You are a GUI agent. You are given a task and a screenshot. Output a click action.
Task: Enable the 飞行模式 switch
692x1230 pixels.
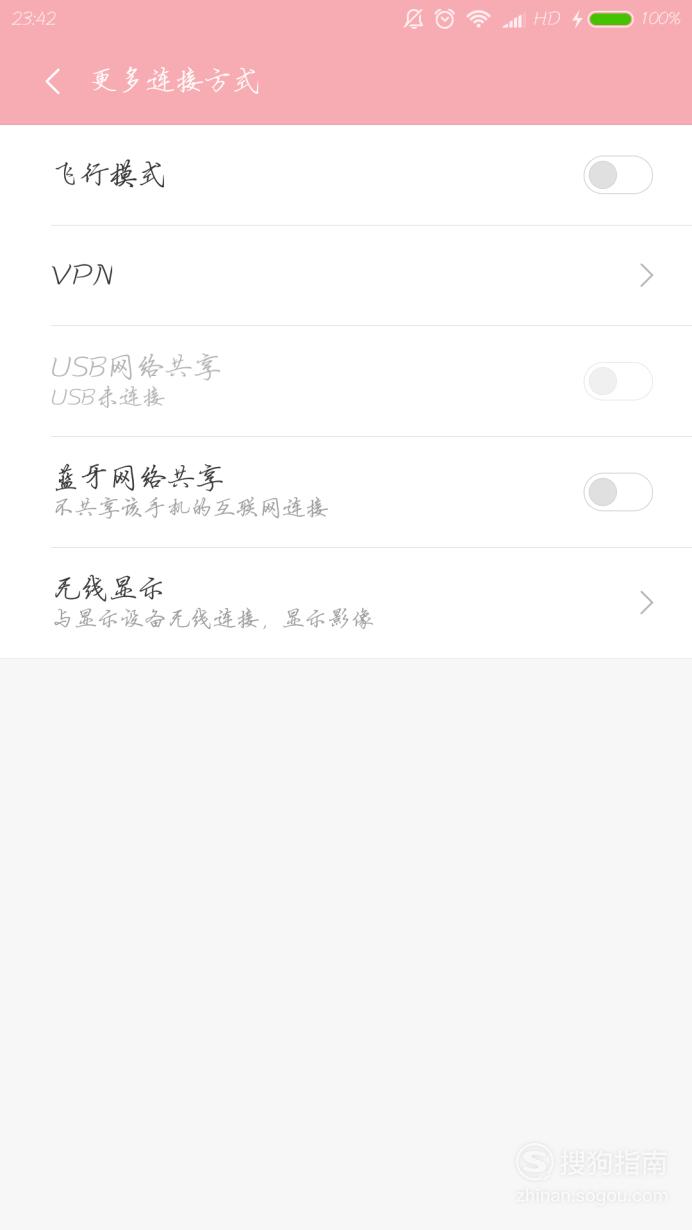click(x=618, y=175)
